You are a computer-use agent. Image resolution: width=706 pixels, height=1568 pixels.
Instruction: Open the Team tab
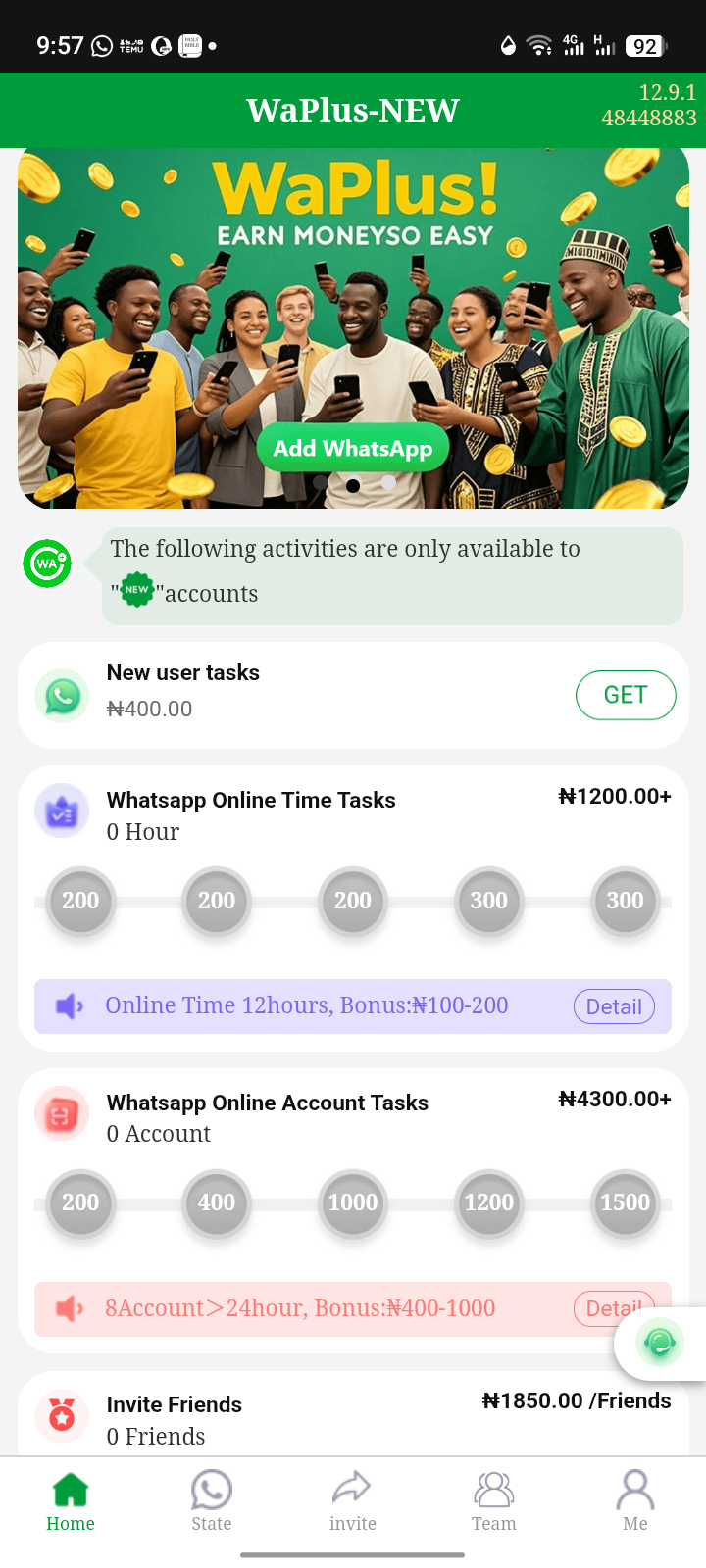(493, 1500)
